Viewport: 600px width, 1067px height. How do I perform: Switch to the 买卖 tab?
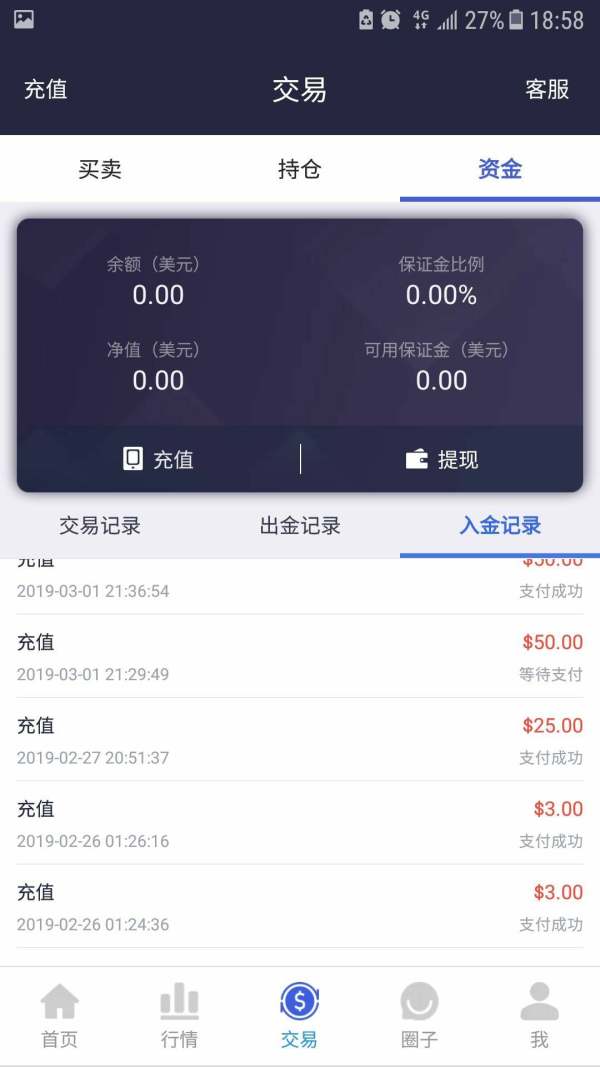click(100, 169)
